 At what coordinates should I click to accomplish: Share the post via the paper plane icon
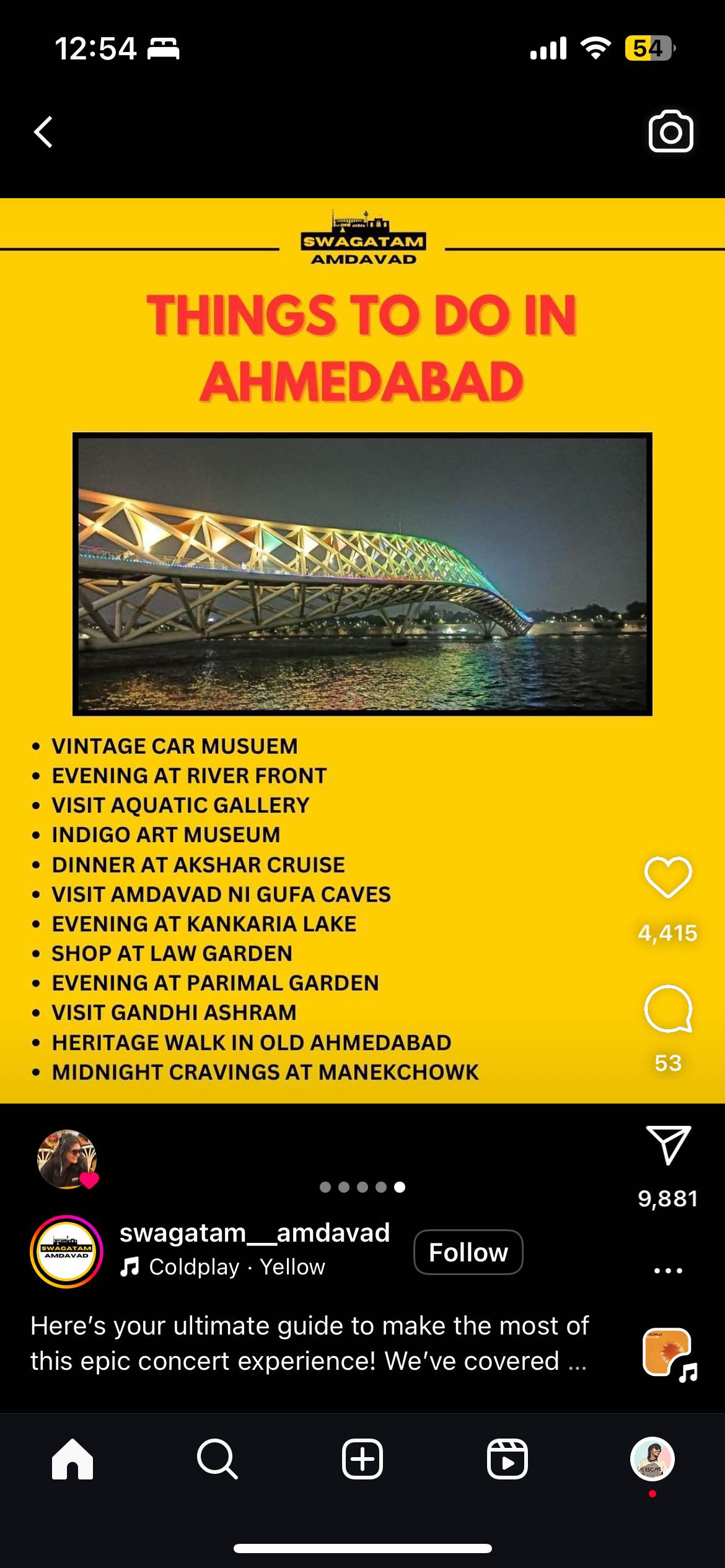[x=668, y=1146]
